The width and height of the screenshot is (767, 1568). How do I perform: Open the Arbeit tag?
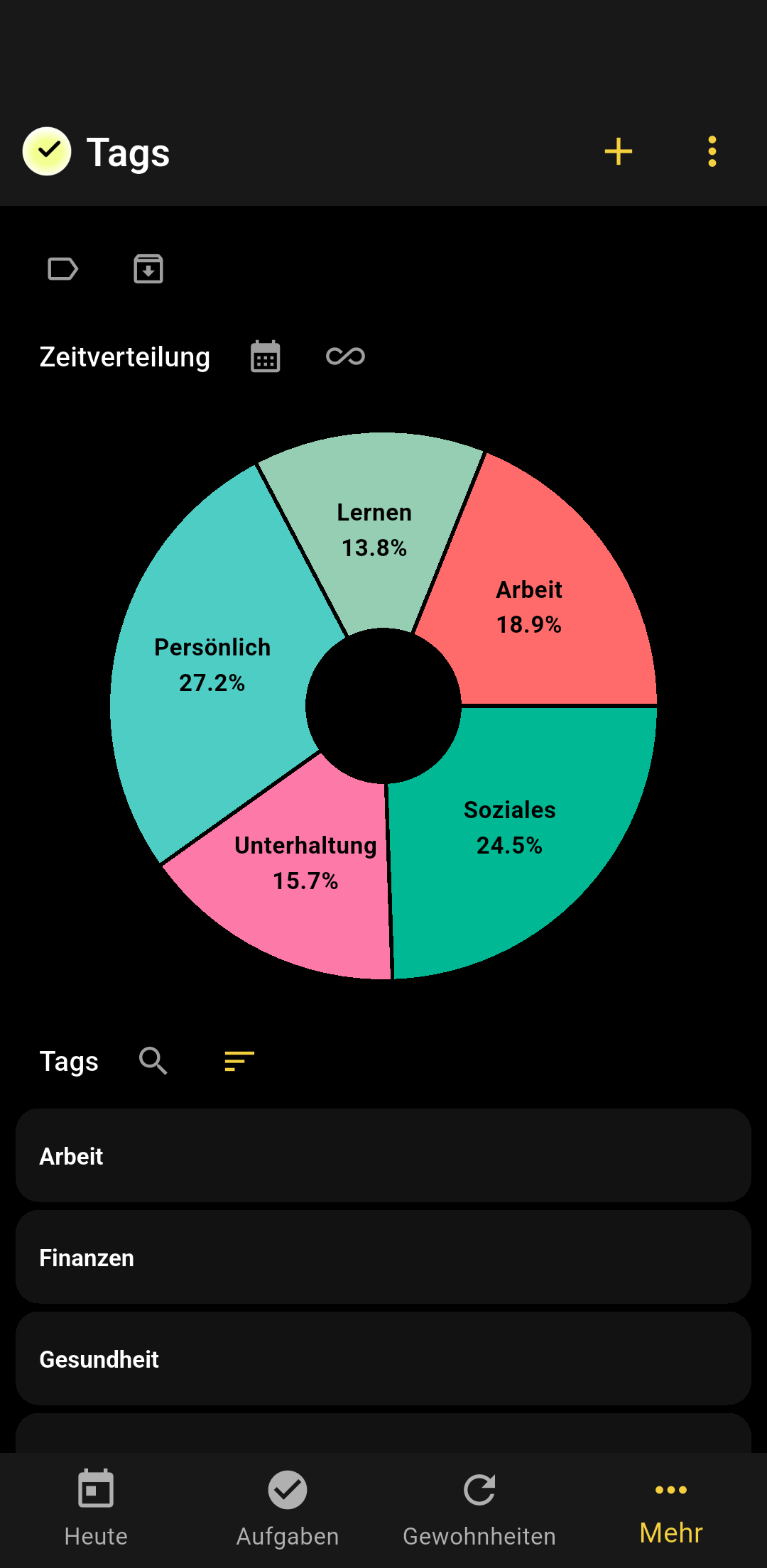383,1155
